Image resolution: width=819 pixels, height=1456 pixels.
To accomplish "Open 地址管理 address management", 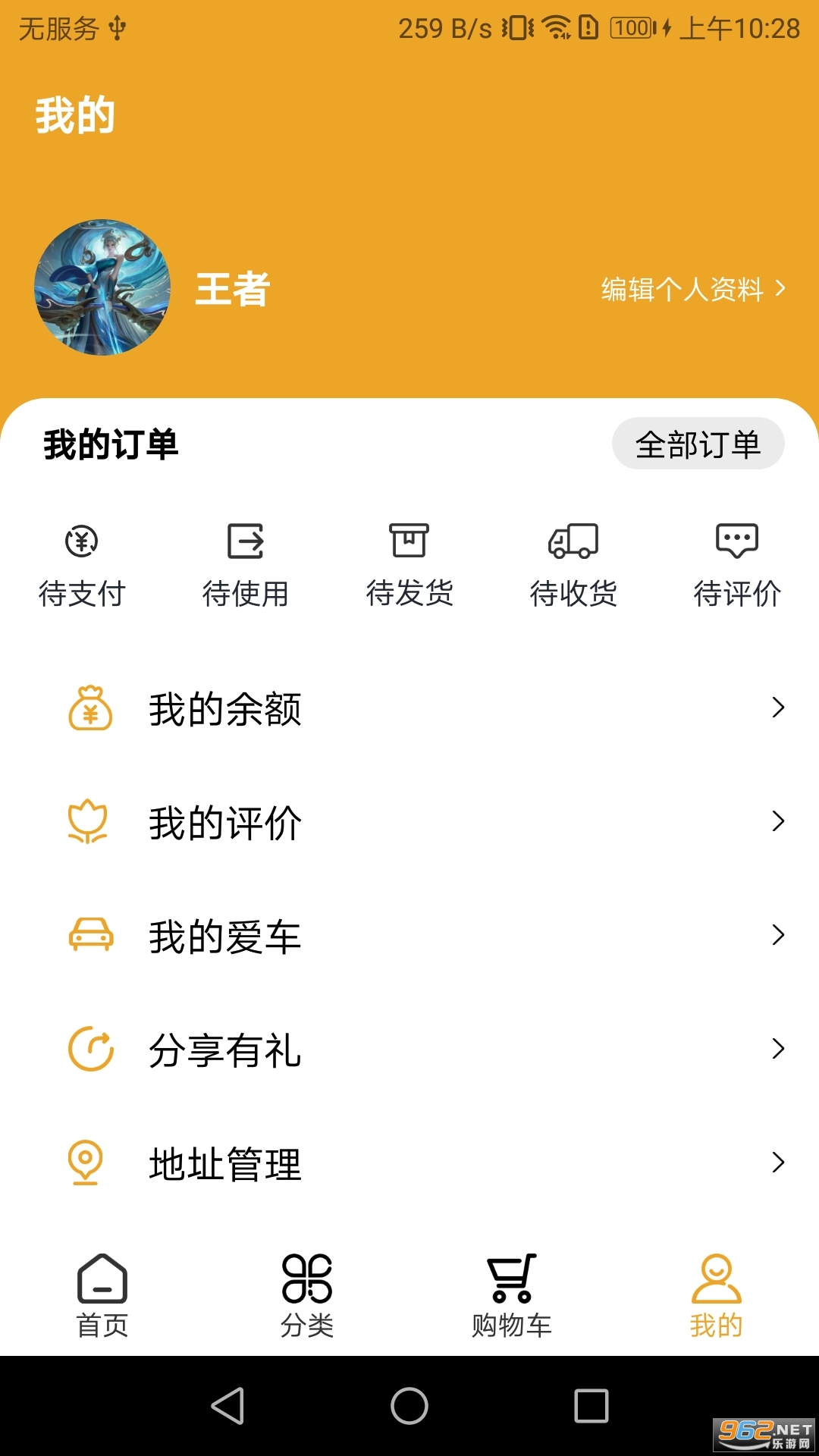I will pyautogui.click(x=409, y=1164).
